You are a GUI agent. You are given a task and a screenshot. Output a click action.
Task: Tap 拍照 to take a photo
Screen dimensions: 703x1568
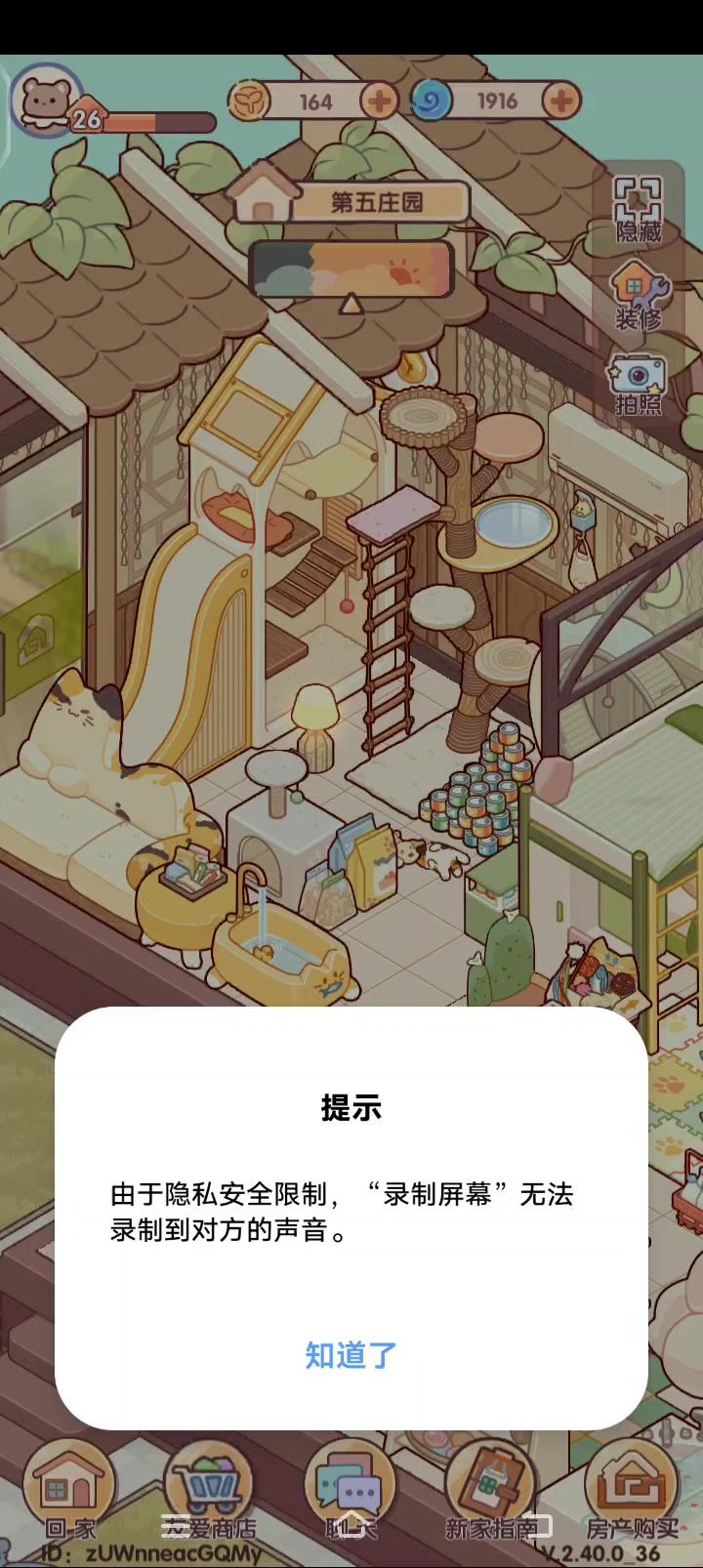[x=638, y=384]
